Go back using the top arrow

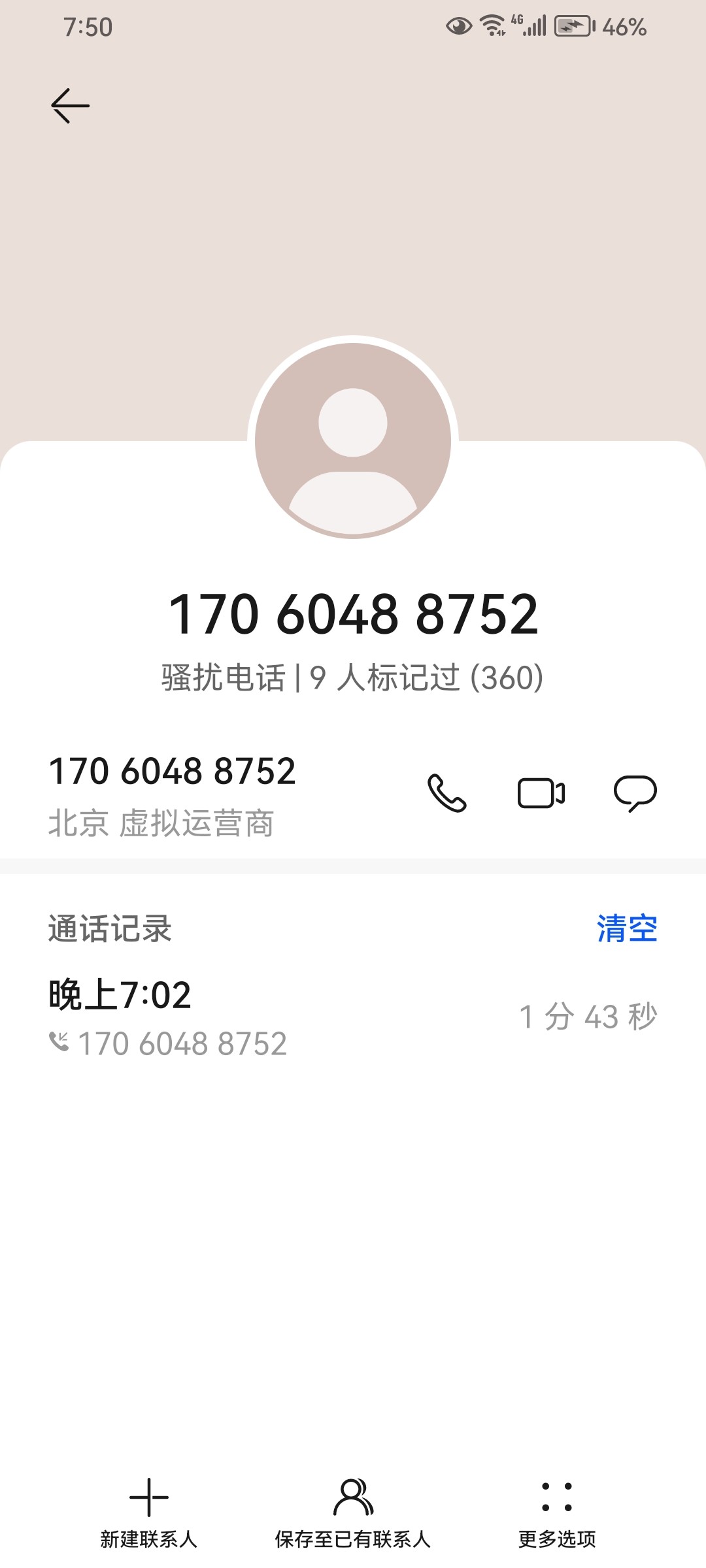point(70,106)
